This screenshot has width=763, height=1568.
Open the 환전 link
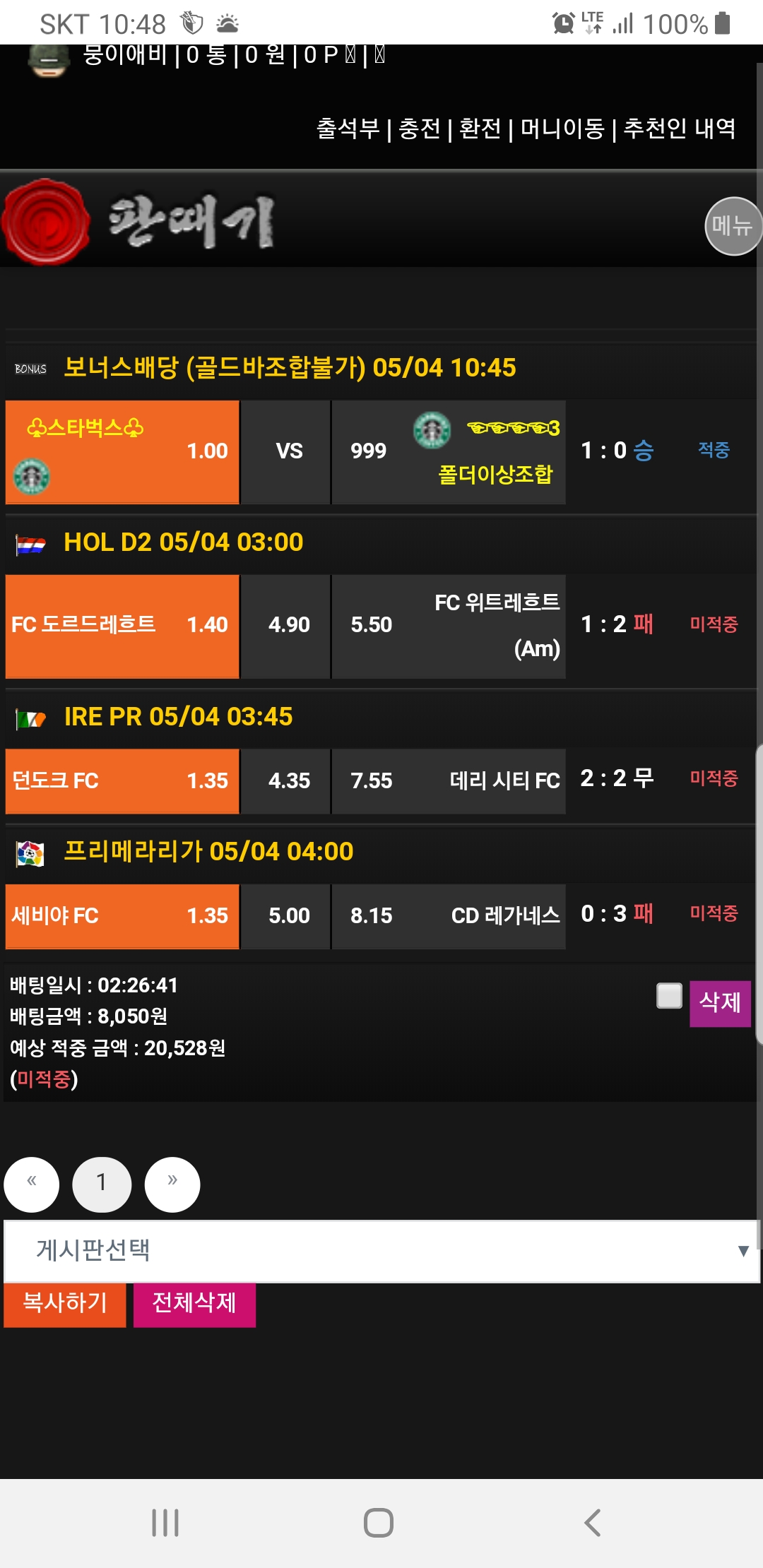click(x=480, y=129)
